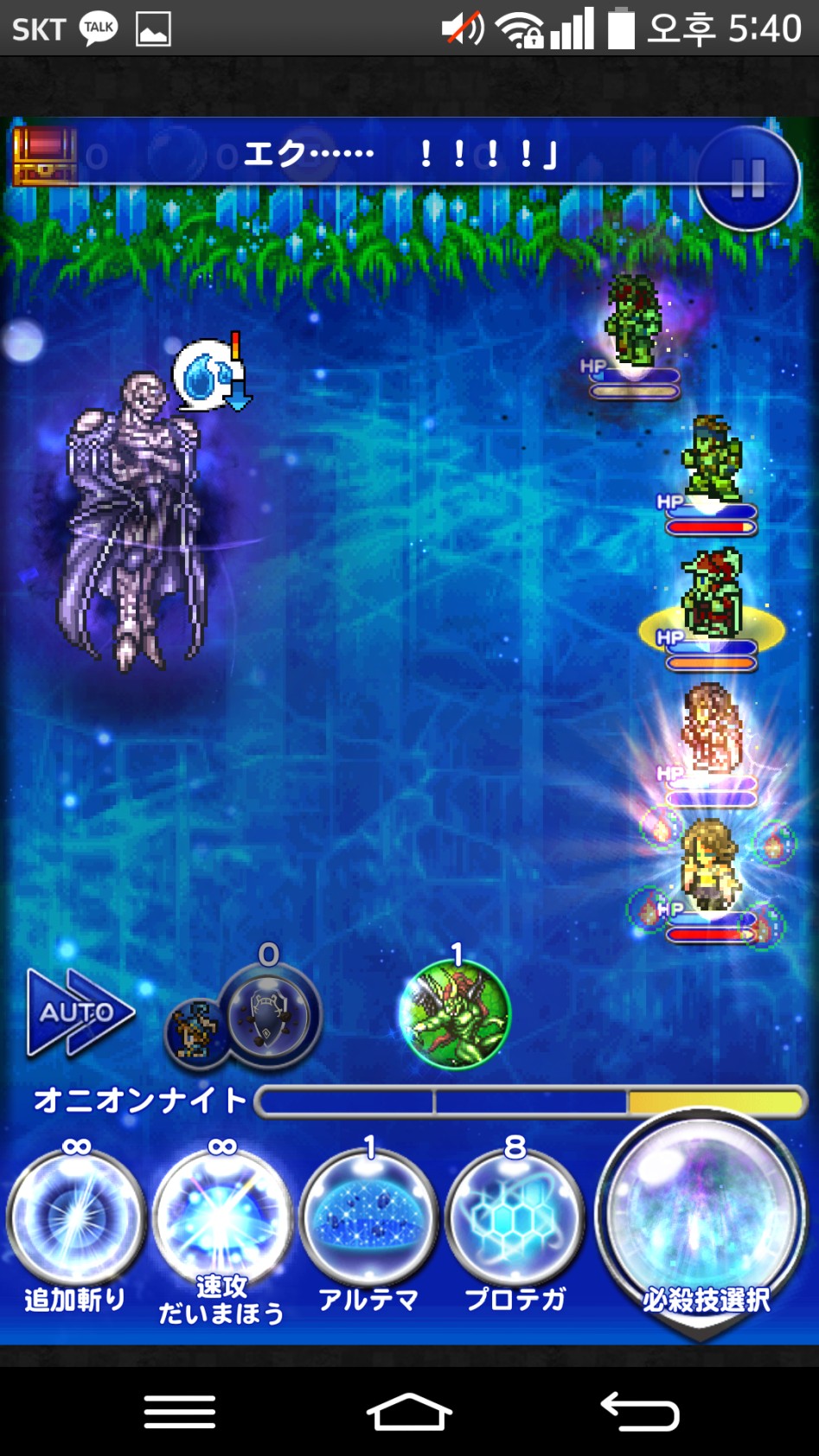Go back with the system back button
This screenshot has height=1456, width=819.
[x=640, y=1413]
